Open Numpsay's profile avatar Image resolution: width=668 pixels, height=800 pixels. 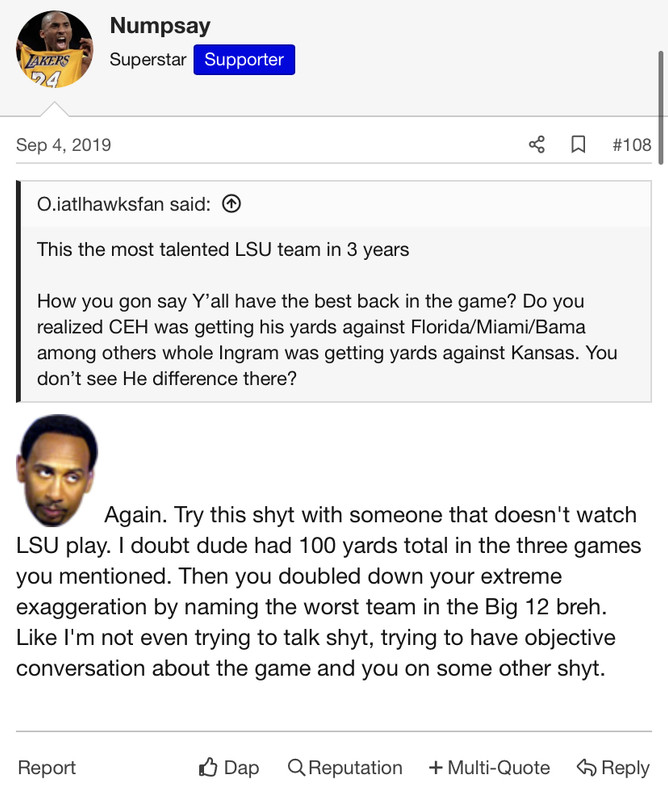pyautogui.click(x=54, y=51)
